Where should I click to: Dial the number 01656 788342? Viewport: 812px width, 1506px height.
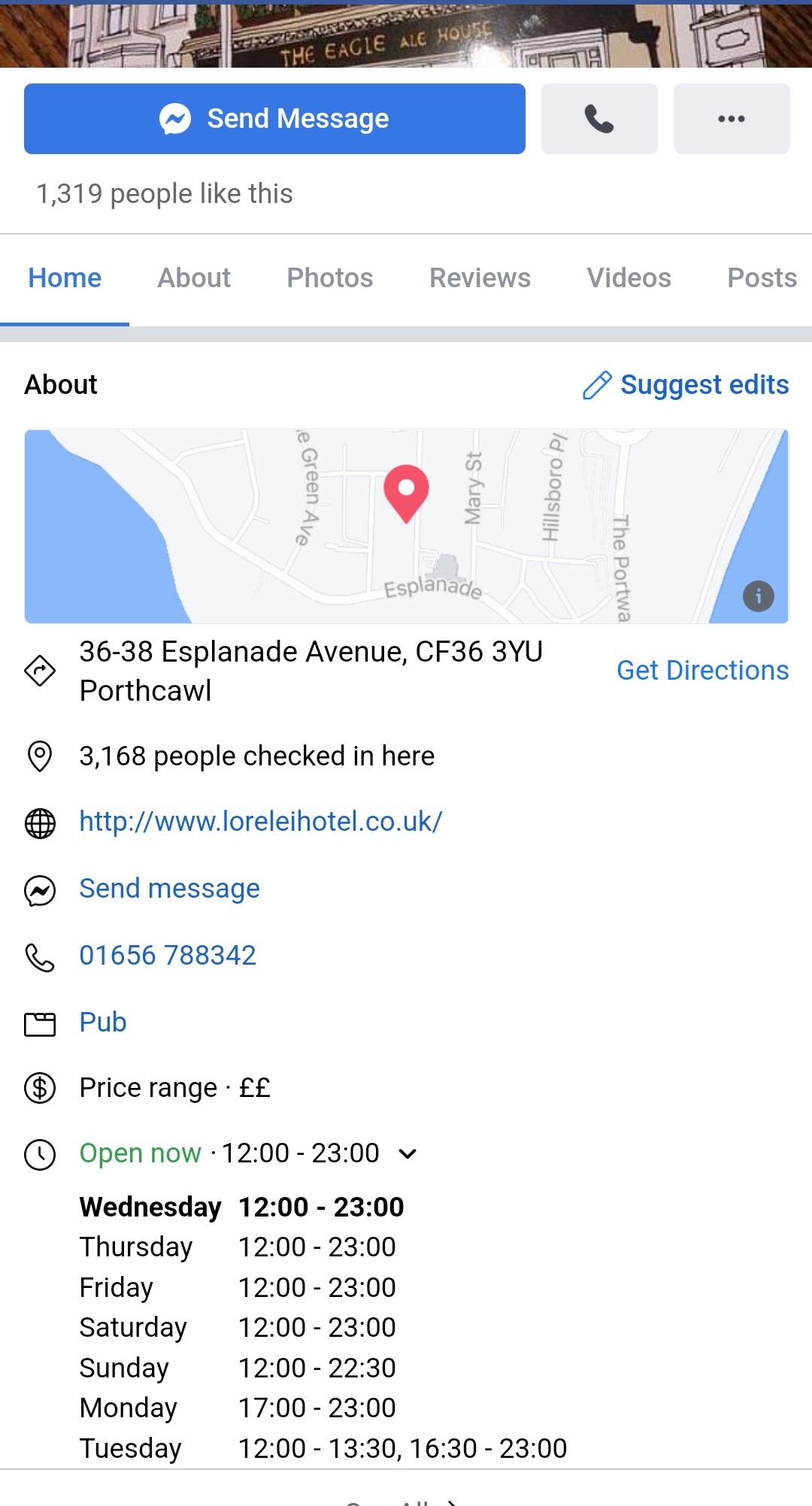tap(168, 956)
